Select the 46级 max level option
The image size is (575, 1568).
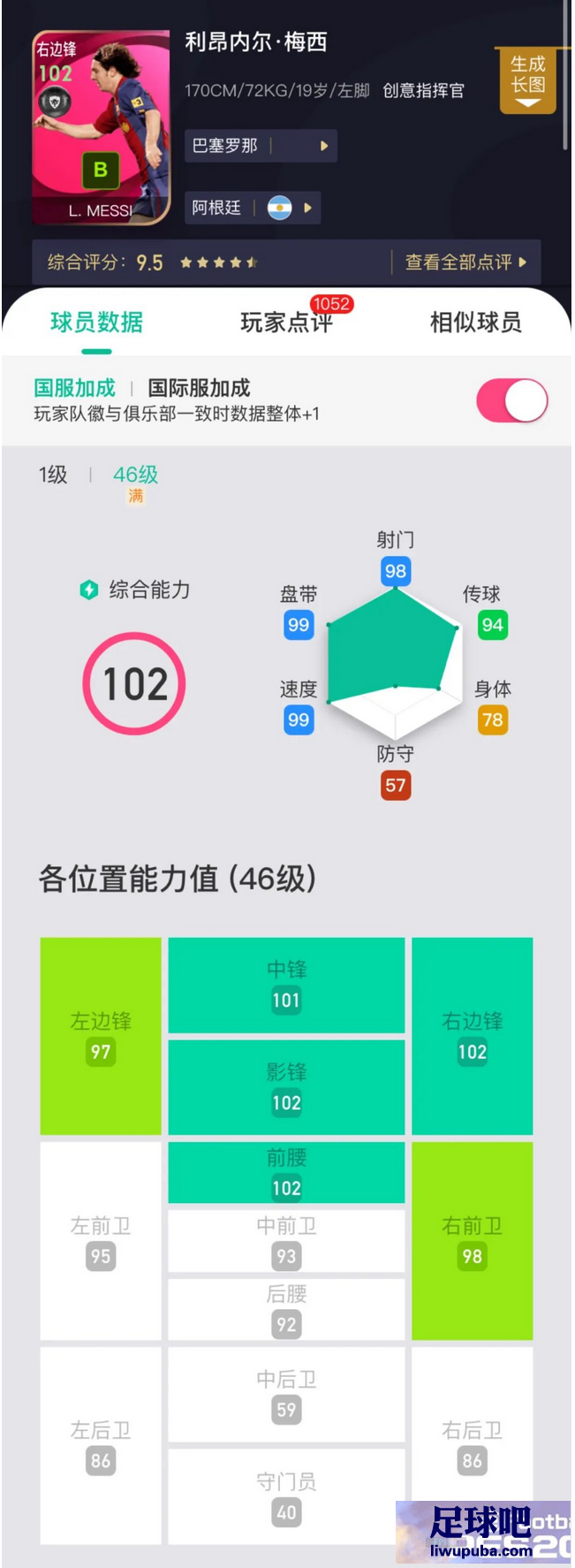click(x=135, y=475)
